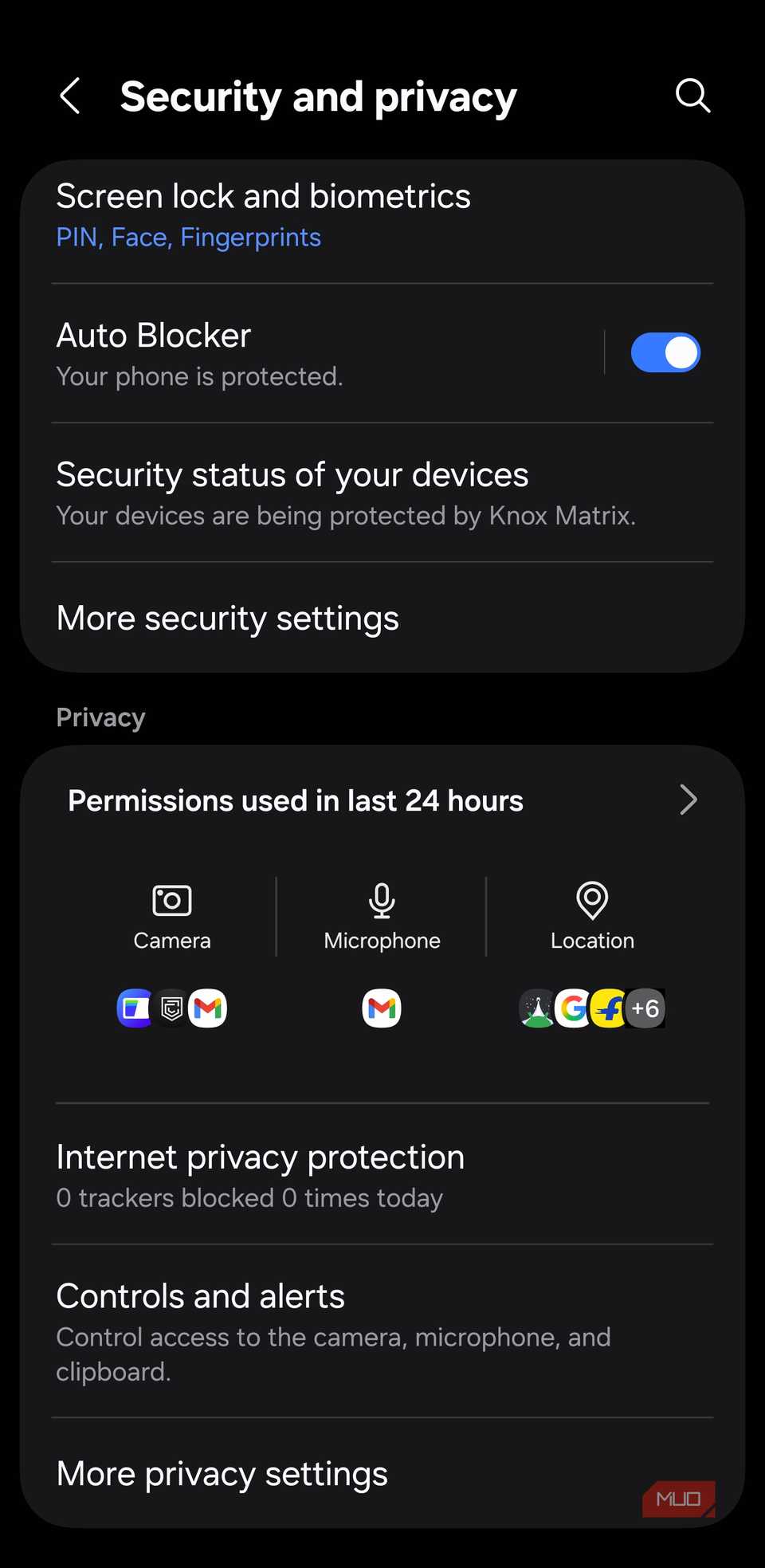Viewport: 765px width, 1568px height.
Task: Open search in Security and privacy
Action: pos(692,96)
